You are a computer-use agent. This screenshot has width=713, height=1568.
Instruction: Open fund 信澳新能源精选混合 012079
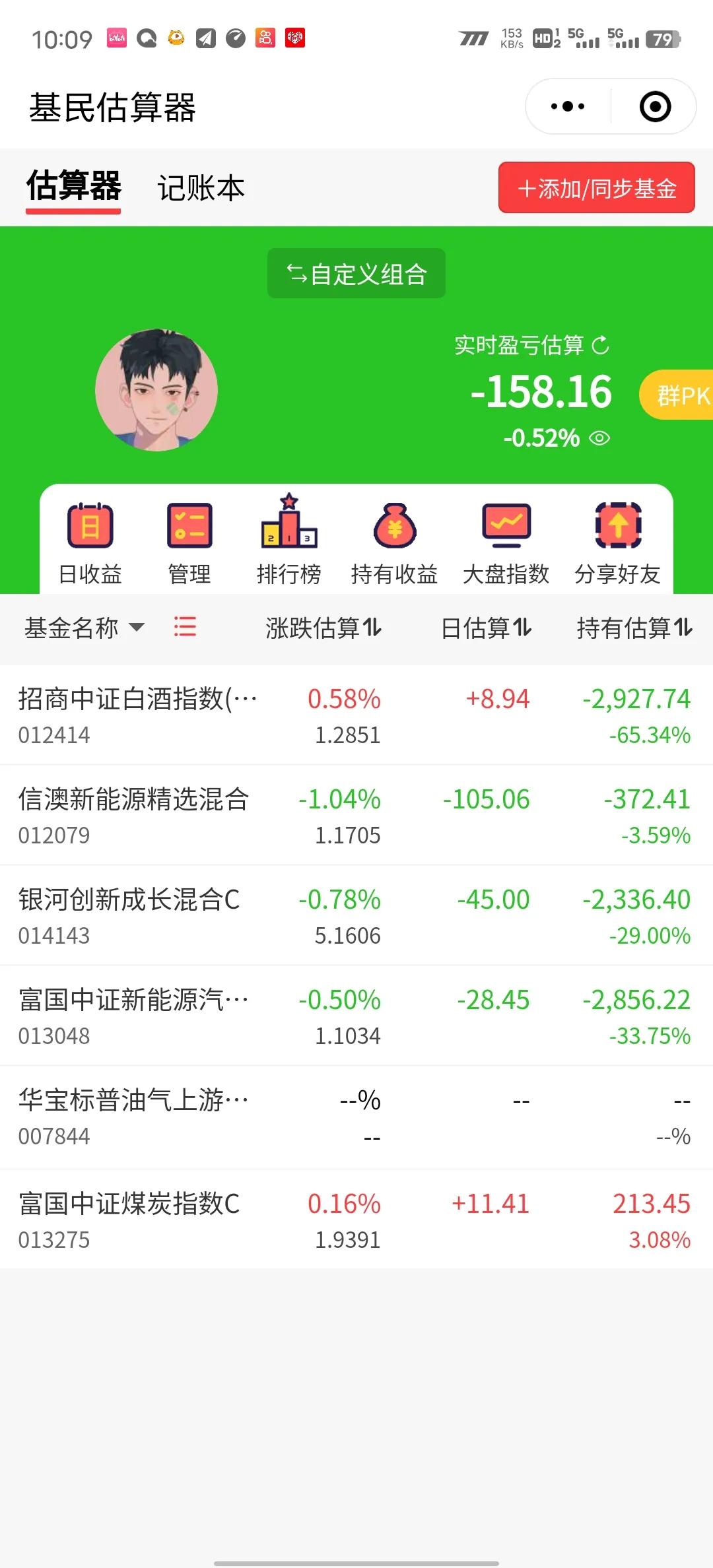133,815
